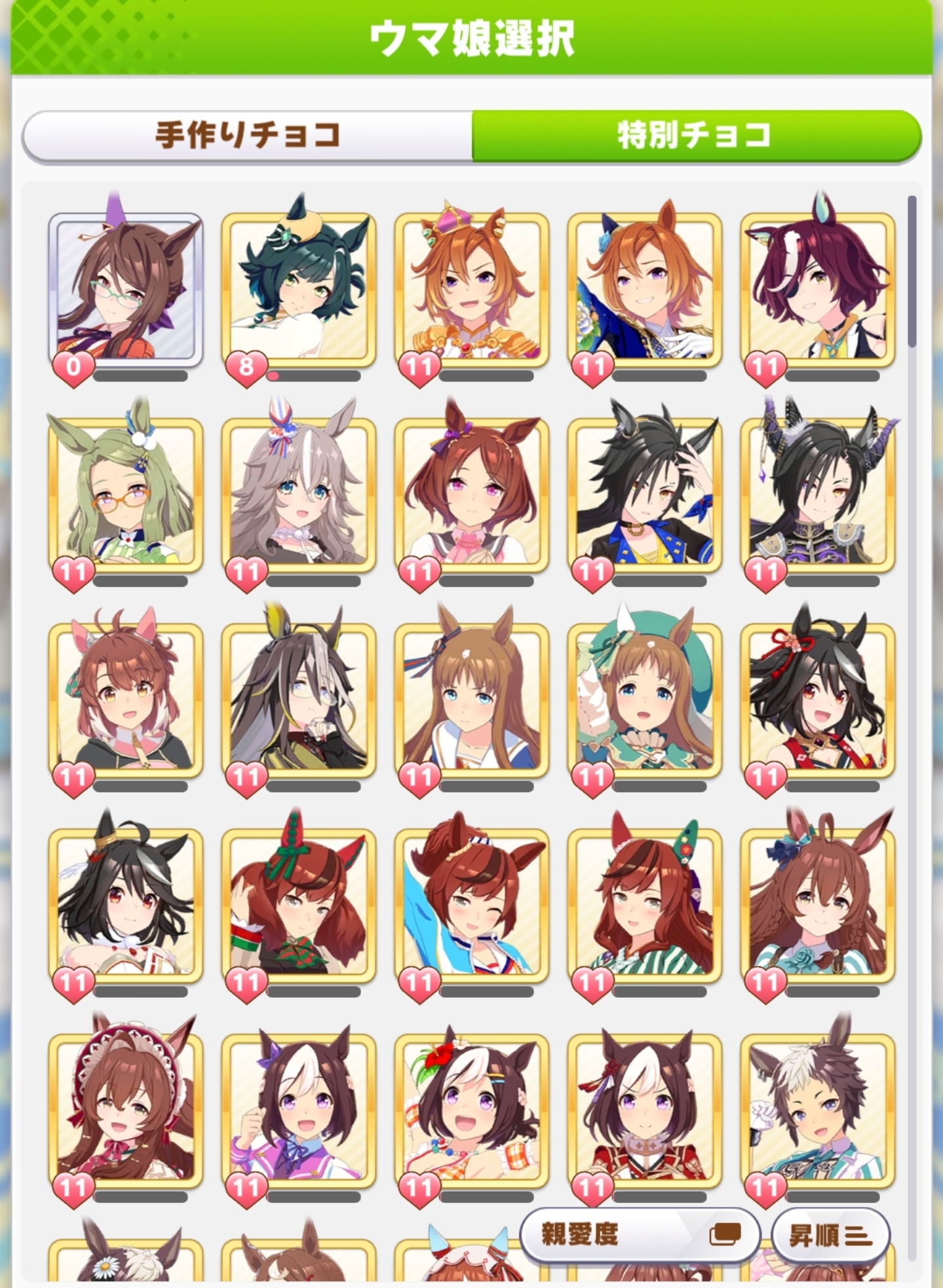
Task: Pick the orange-haired girl wearing a crown
Action: pos(471,288)
